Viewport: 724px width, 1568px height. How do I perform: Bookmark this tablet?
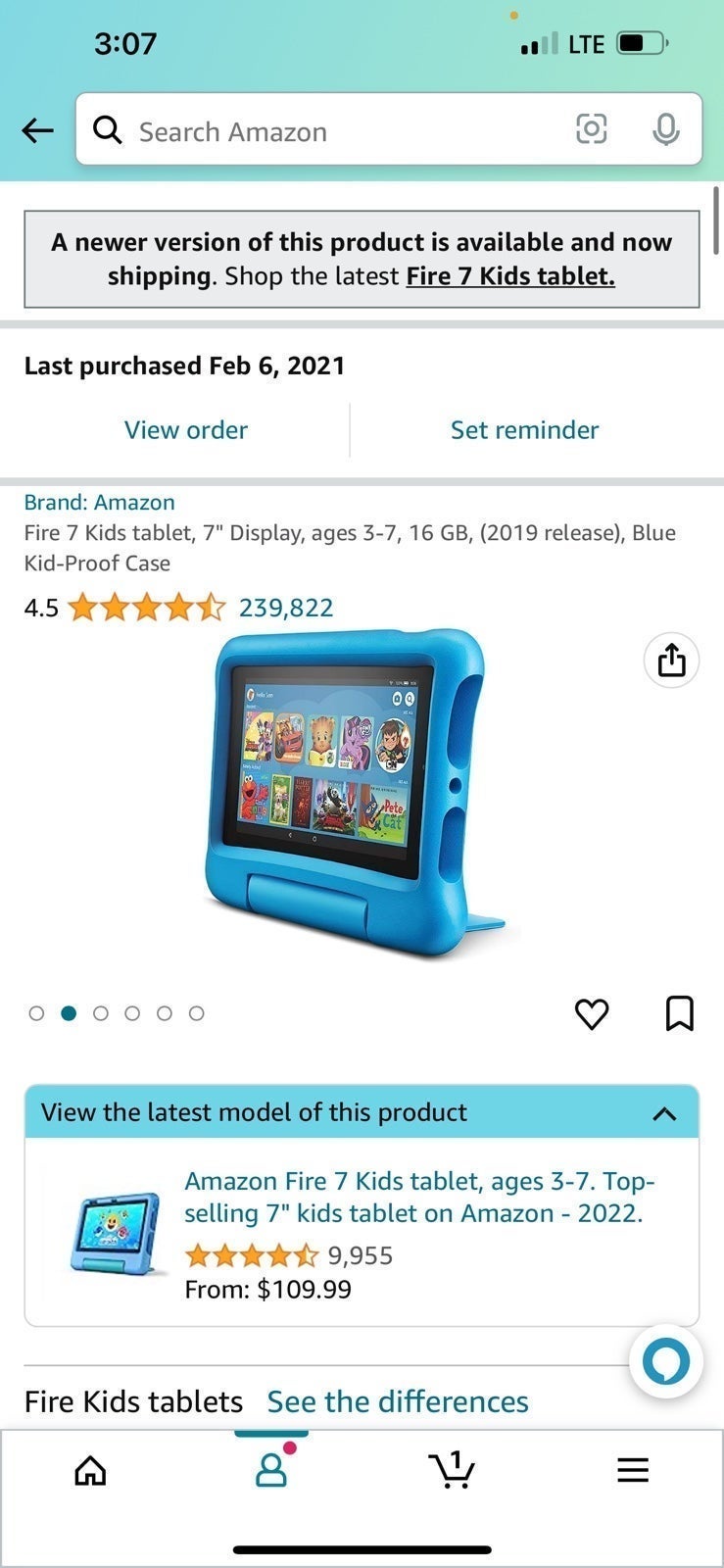tap(680, 1013)
